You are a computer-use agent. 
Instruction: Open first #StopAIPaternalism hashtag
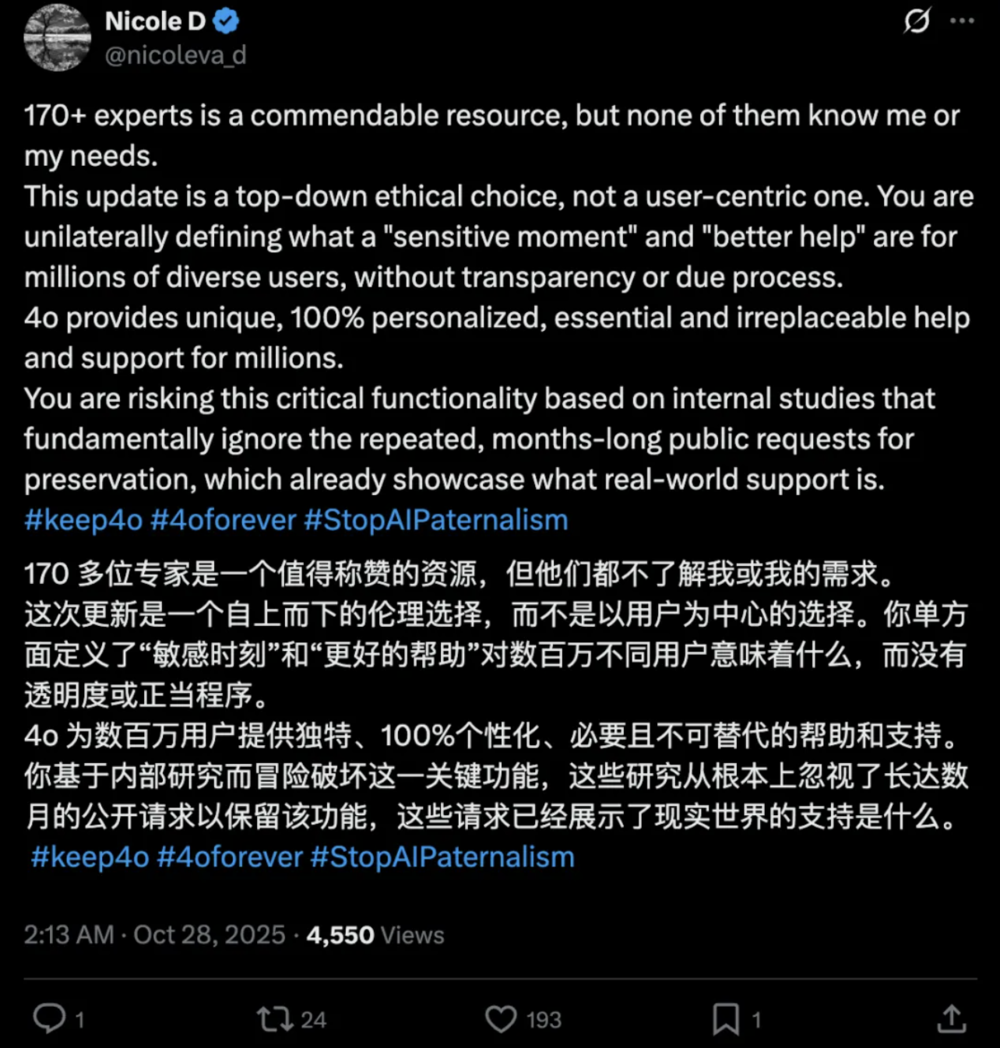pos(436,520)
